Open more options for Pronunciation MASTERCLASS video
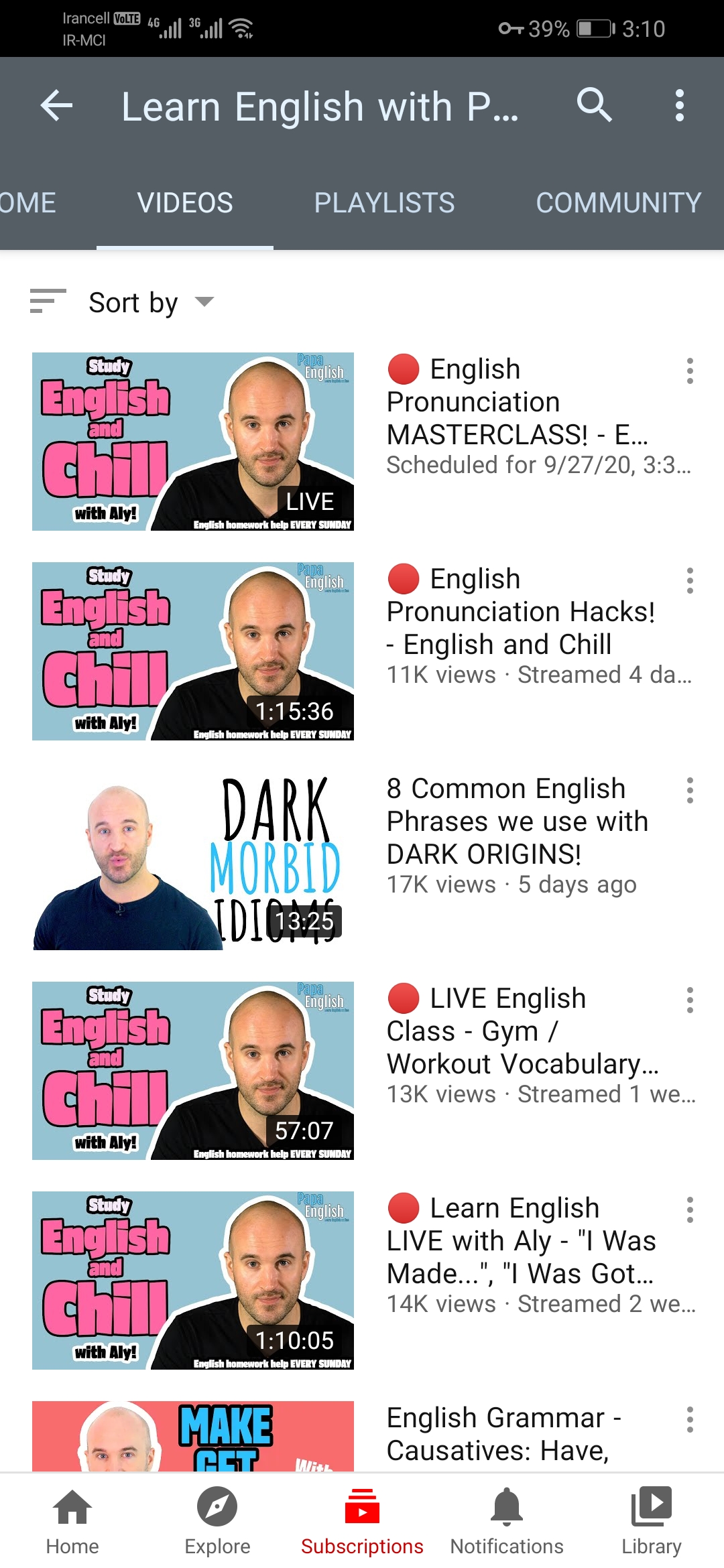 tap(690, 371)
